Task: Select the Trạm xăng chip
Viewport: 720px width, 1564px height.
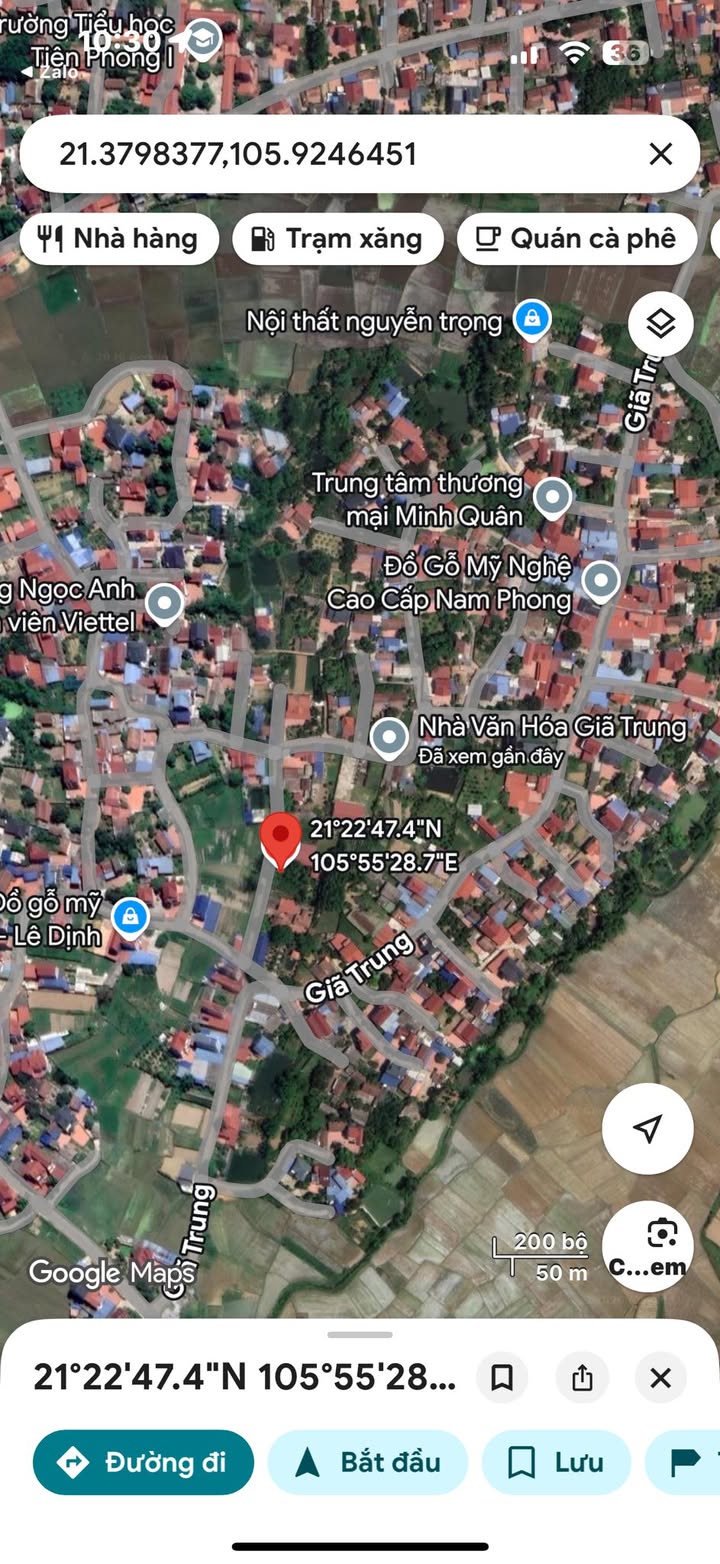Action: pyautogui.click(x=338, y=239)
